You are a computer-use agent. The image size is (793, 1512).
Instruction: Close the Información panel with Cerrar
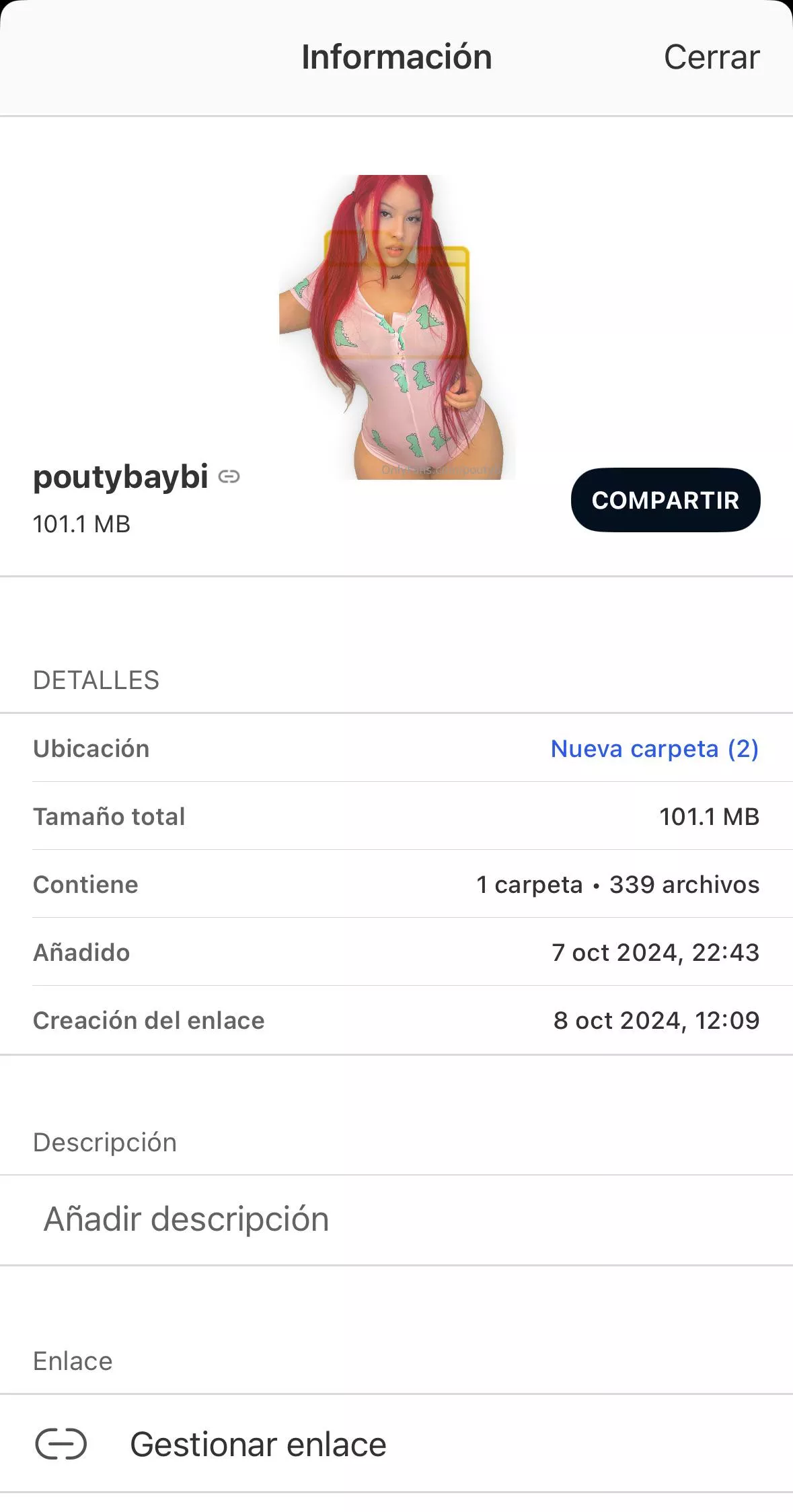711,57
